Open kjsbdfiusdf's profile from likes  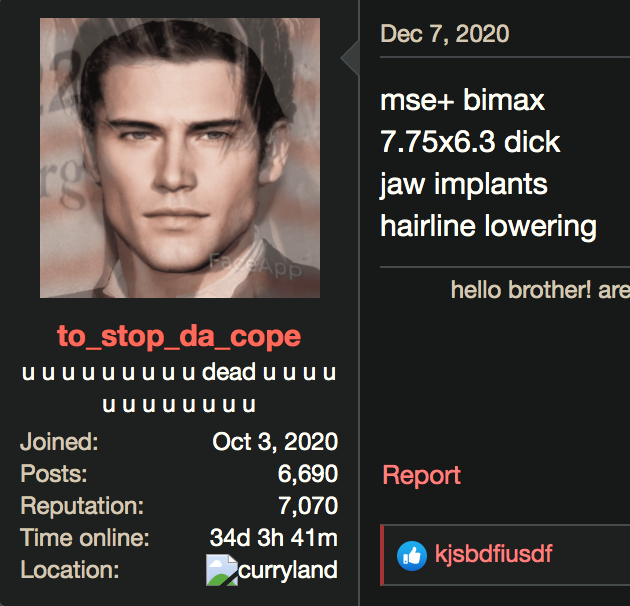click(x=493, y=554)
